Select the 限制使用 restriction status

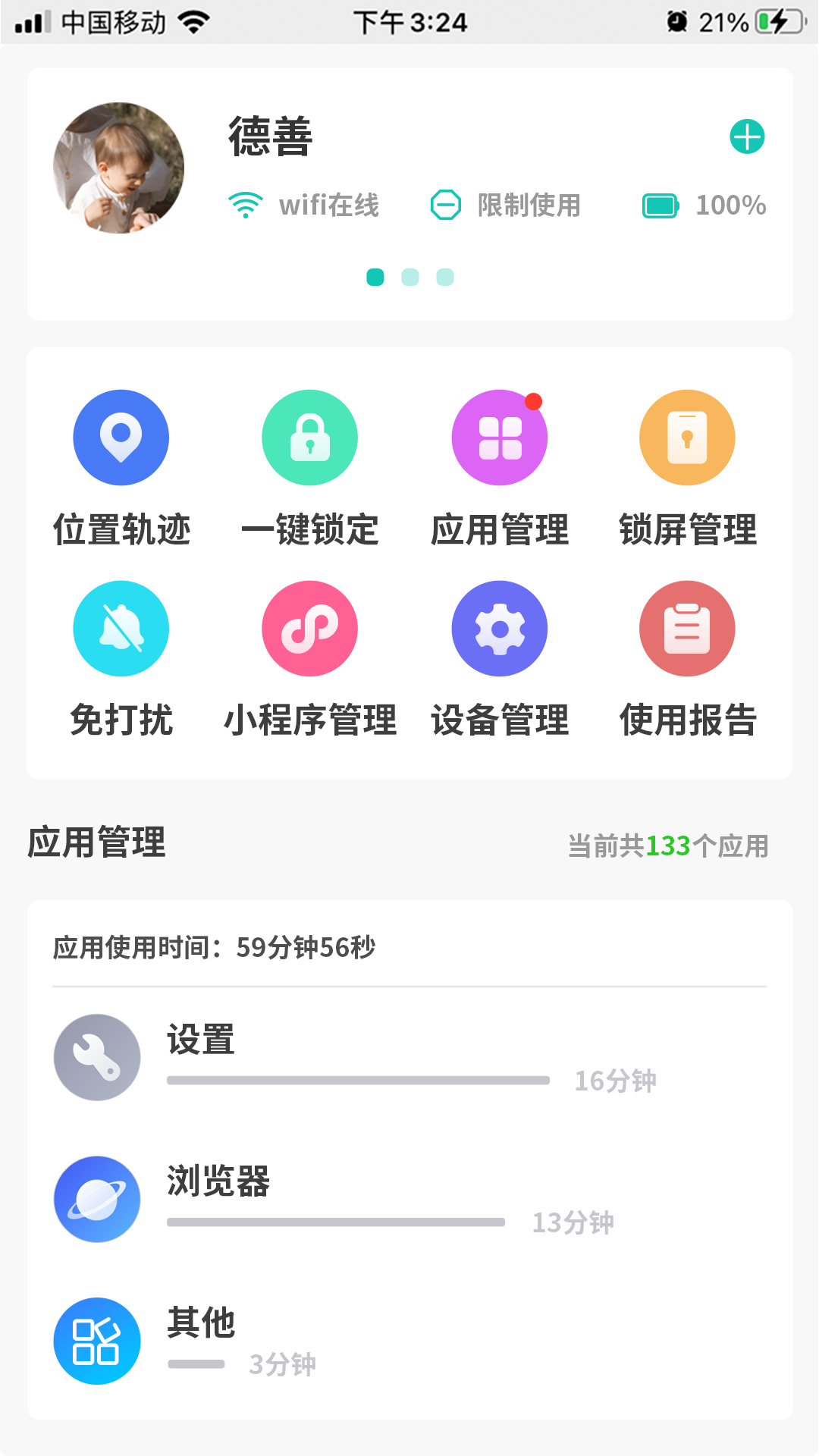(506, 206)
